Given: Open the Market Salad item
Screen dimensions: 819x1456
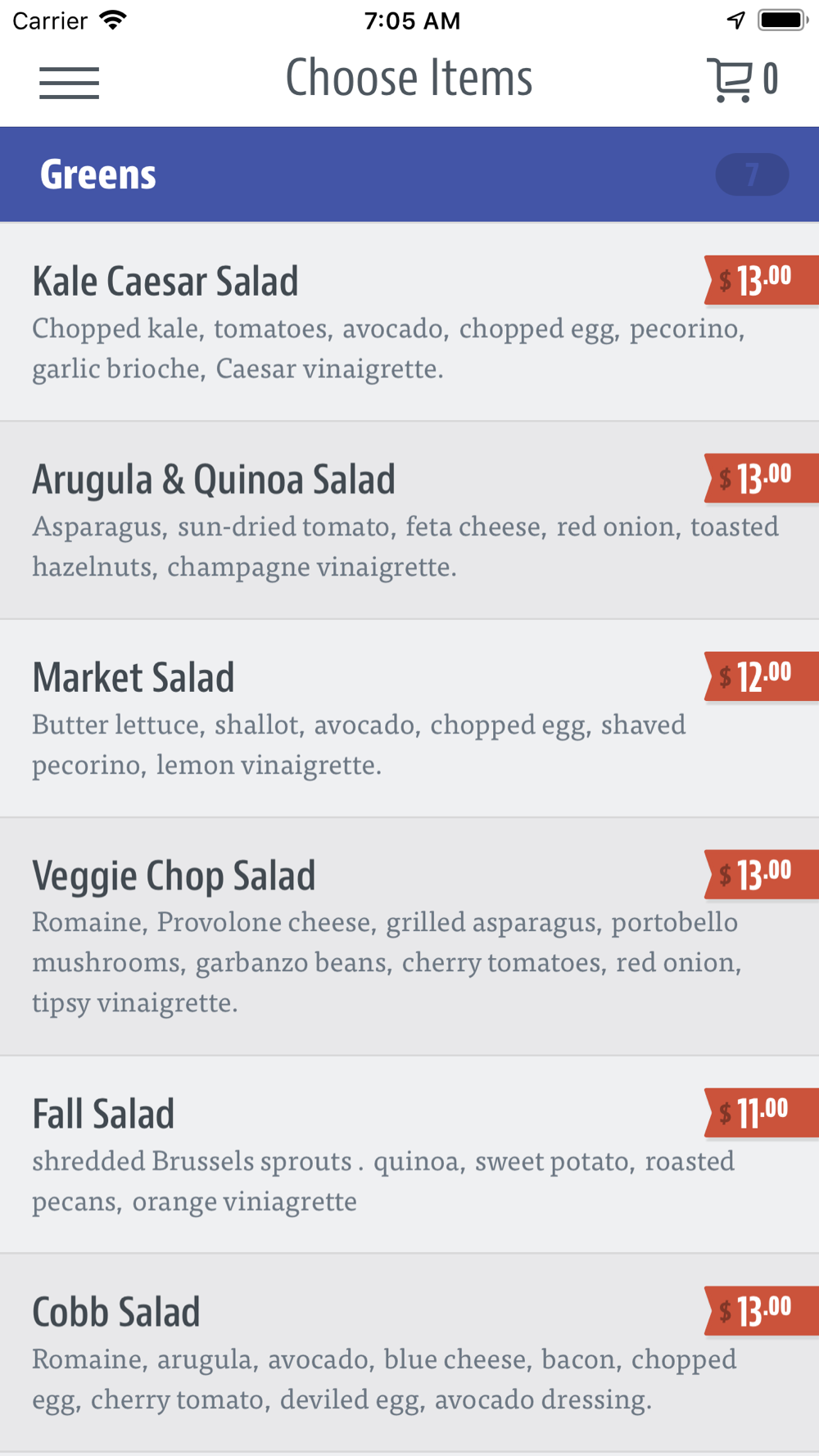Looking at the screenshot, I should (x=409, y=719).
